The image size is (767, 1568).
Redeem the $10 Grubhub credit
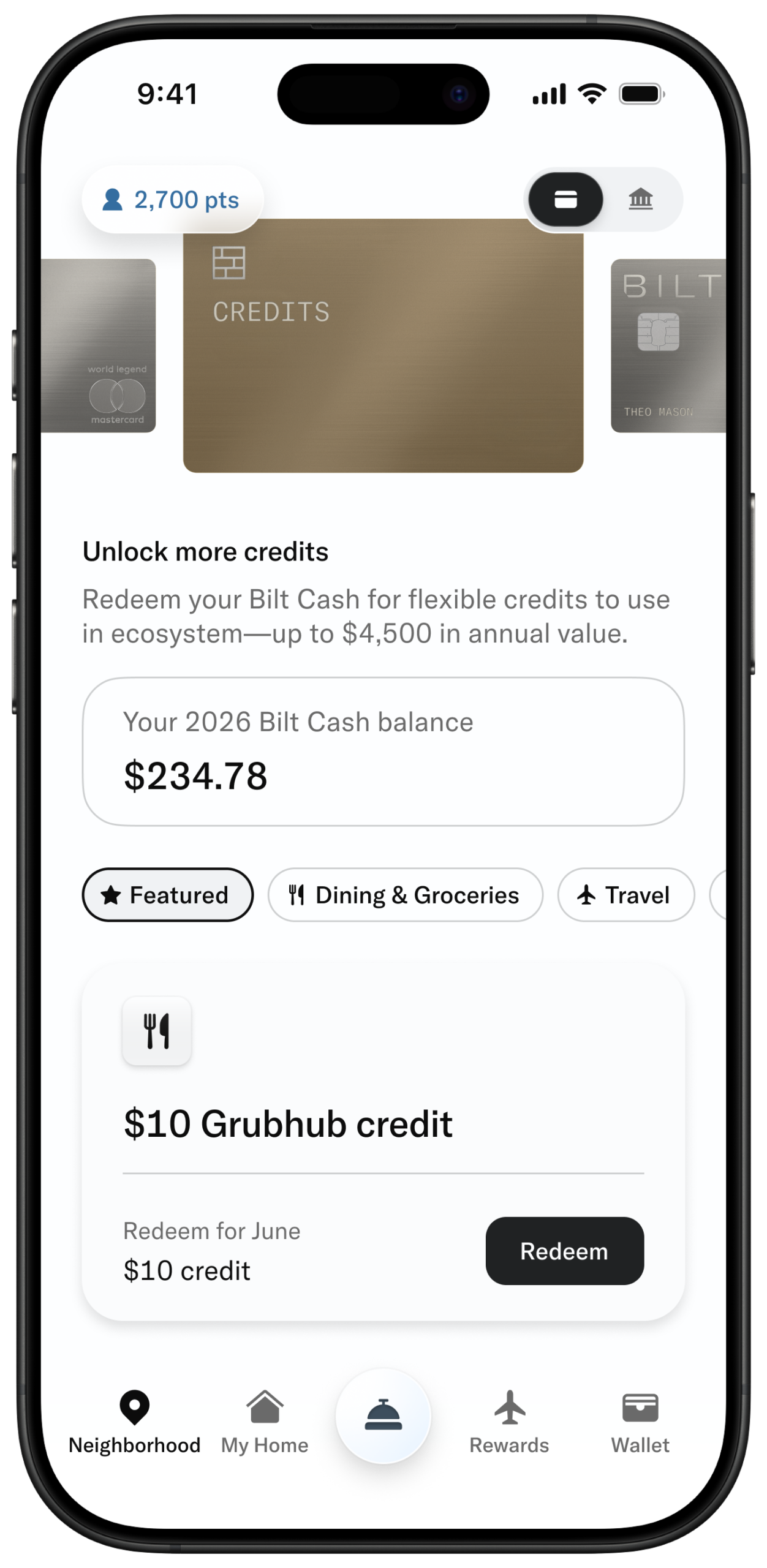click(x=564, y=1251)
